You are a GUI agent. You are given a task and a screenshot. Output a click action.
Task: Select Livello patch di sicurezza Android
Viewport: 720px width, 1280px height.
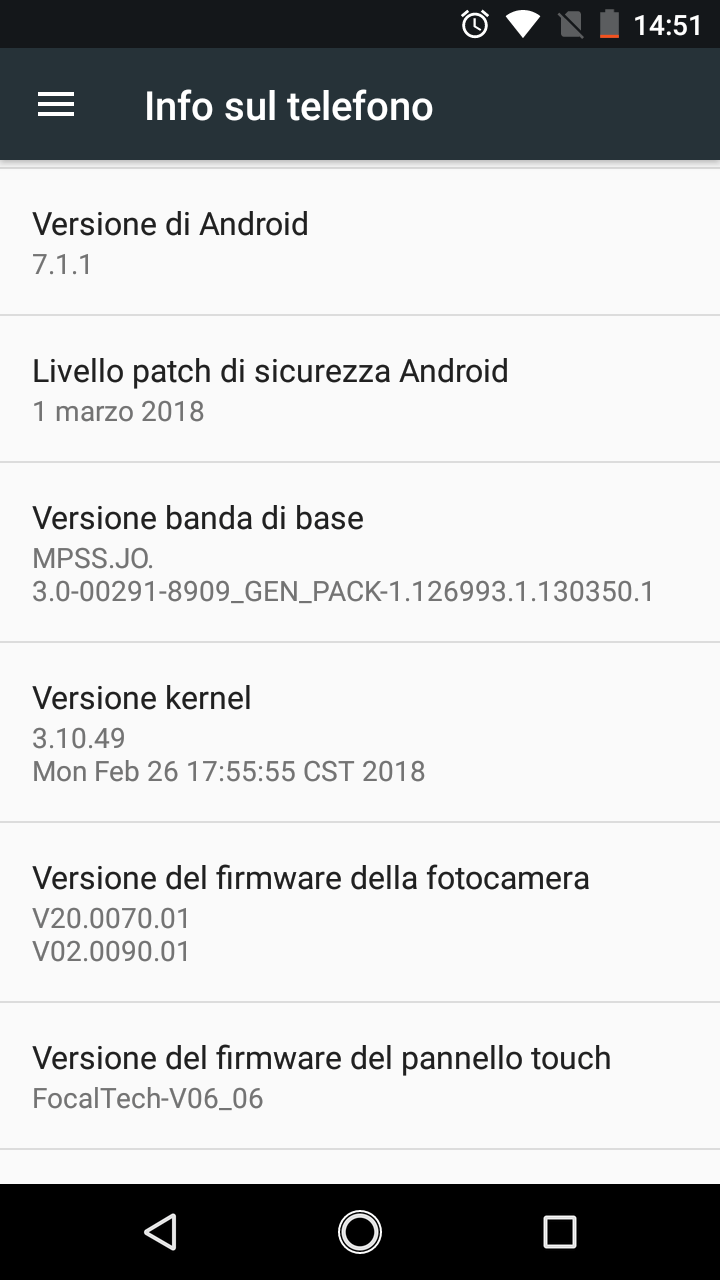[360, 389]
